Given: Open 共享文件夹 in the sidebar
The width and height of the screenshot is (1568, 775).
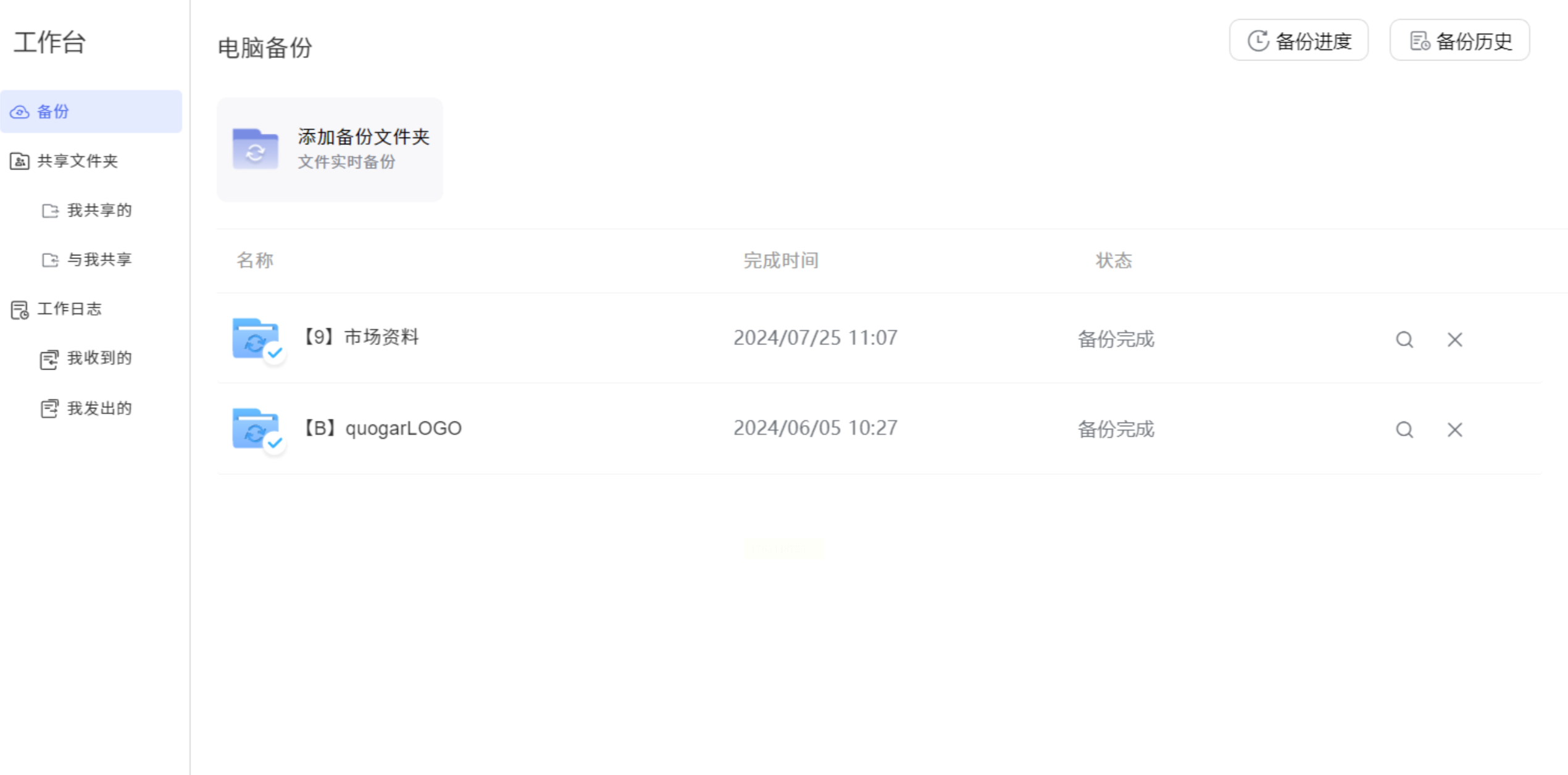Looking at the screenshot, I should (x=77, y=161).
